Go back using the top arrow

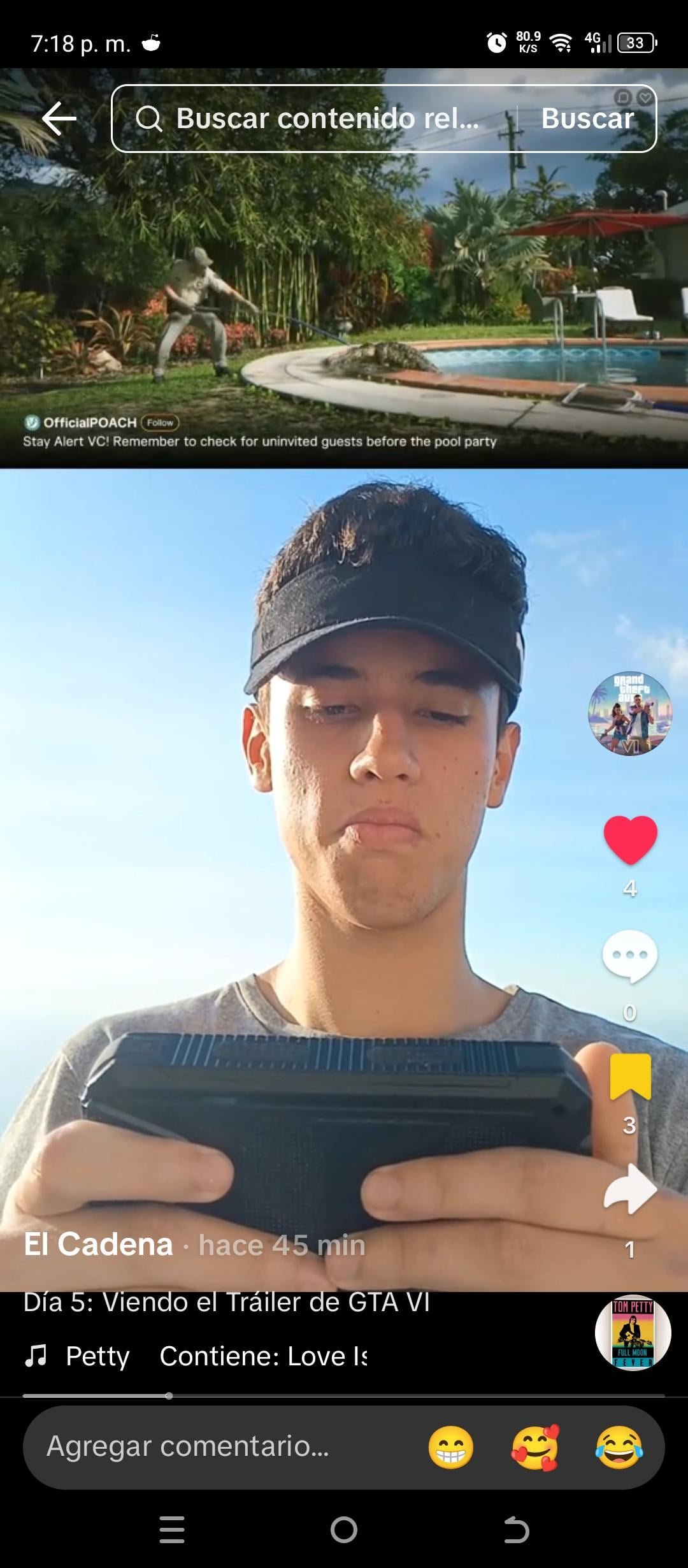point(59,119)
